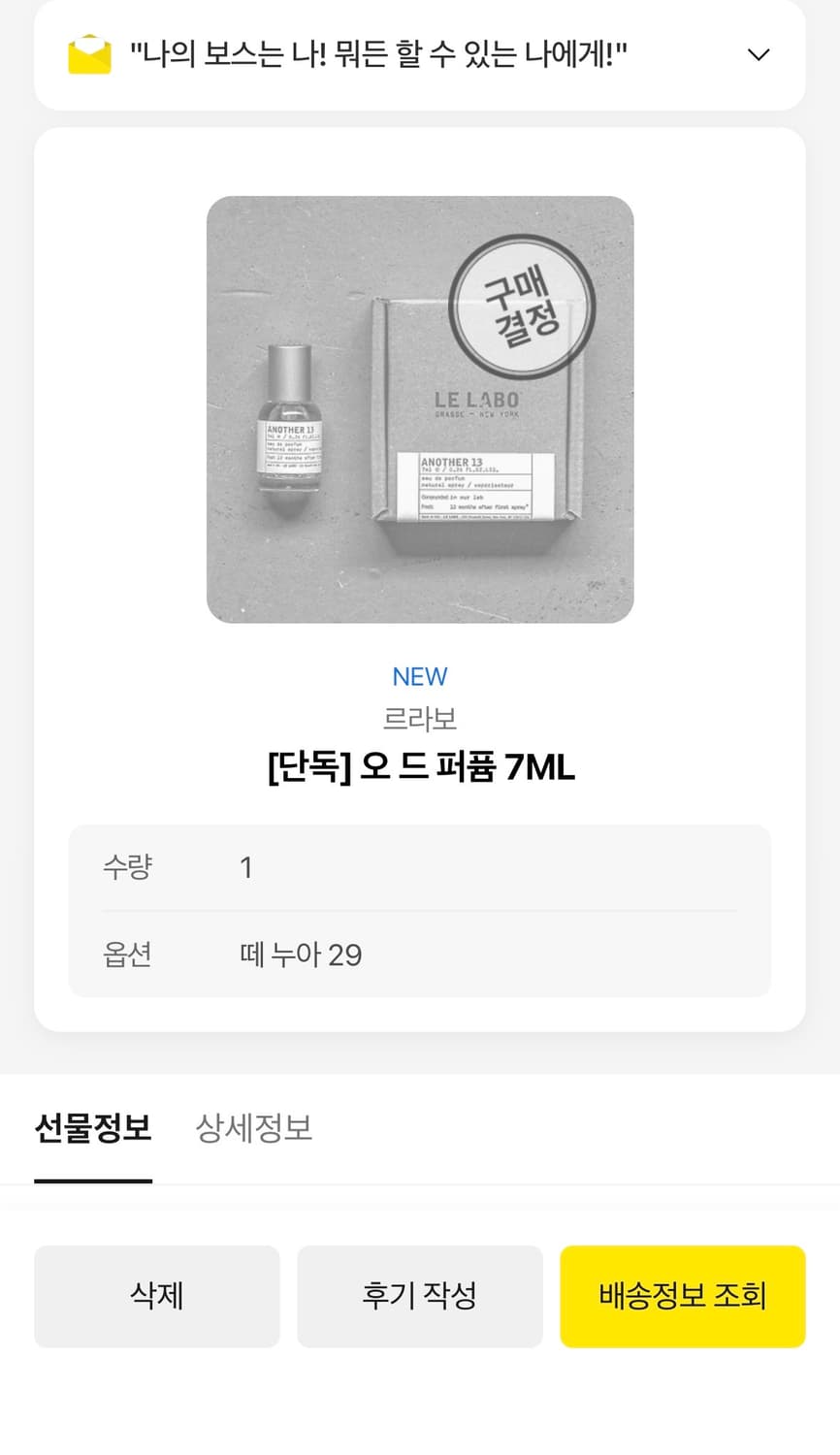The height and width of the screenshot is (1455, 840).
Task: Switch to the 상세정보 tab
Action: [251, 1128]
